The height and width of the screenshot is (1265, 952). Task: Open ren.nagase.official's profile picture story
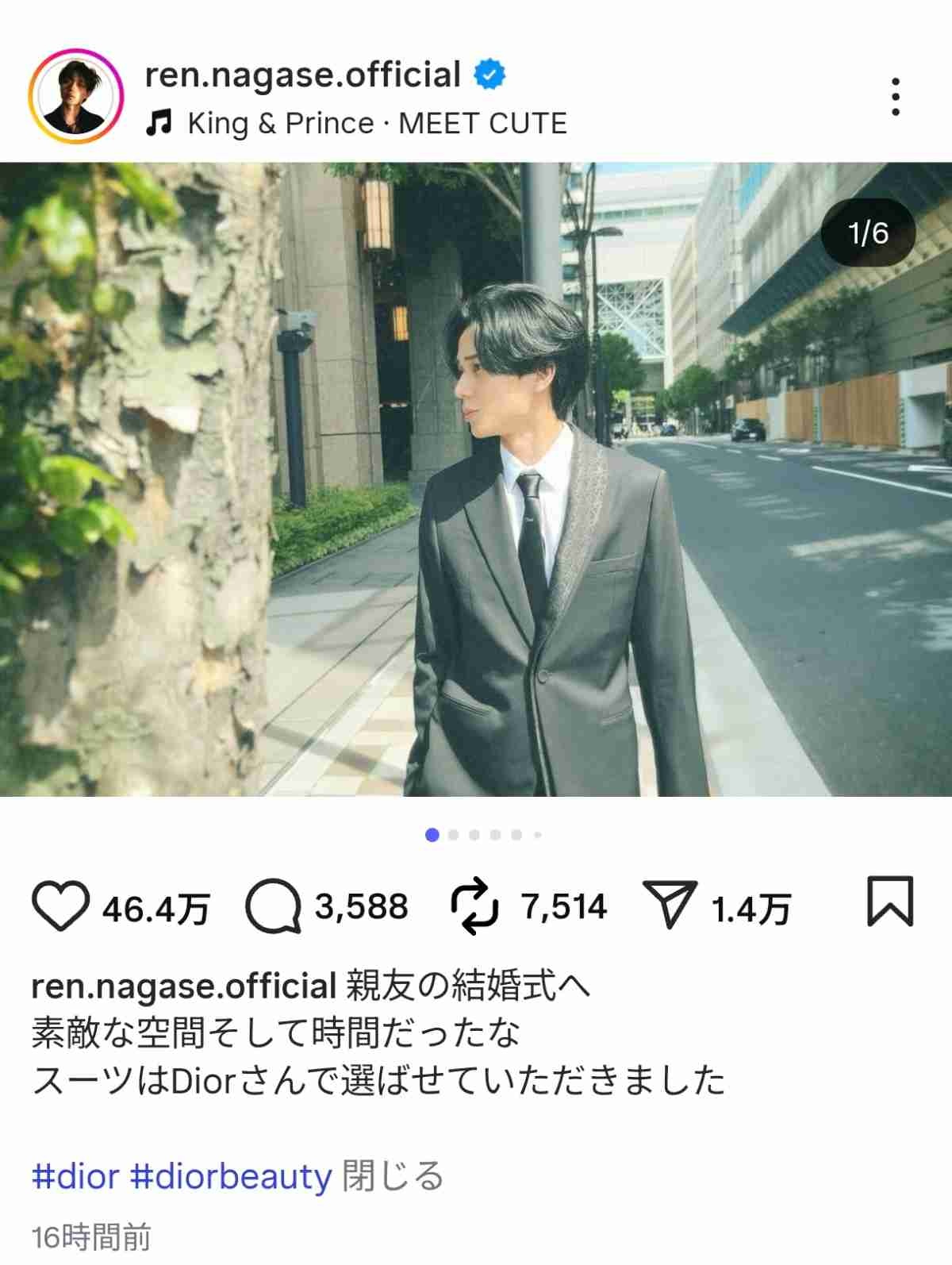pos(76,96)
